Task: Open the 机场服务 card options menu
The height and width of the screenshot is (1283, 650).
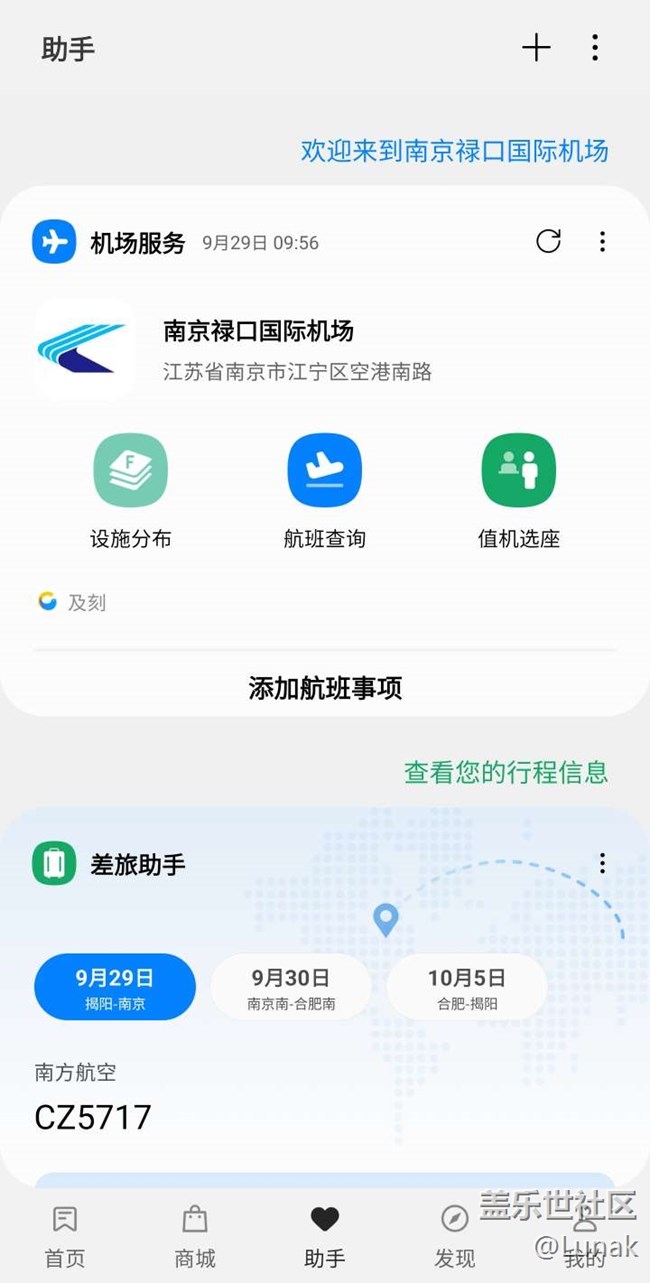Action: [602, 241]
